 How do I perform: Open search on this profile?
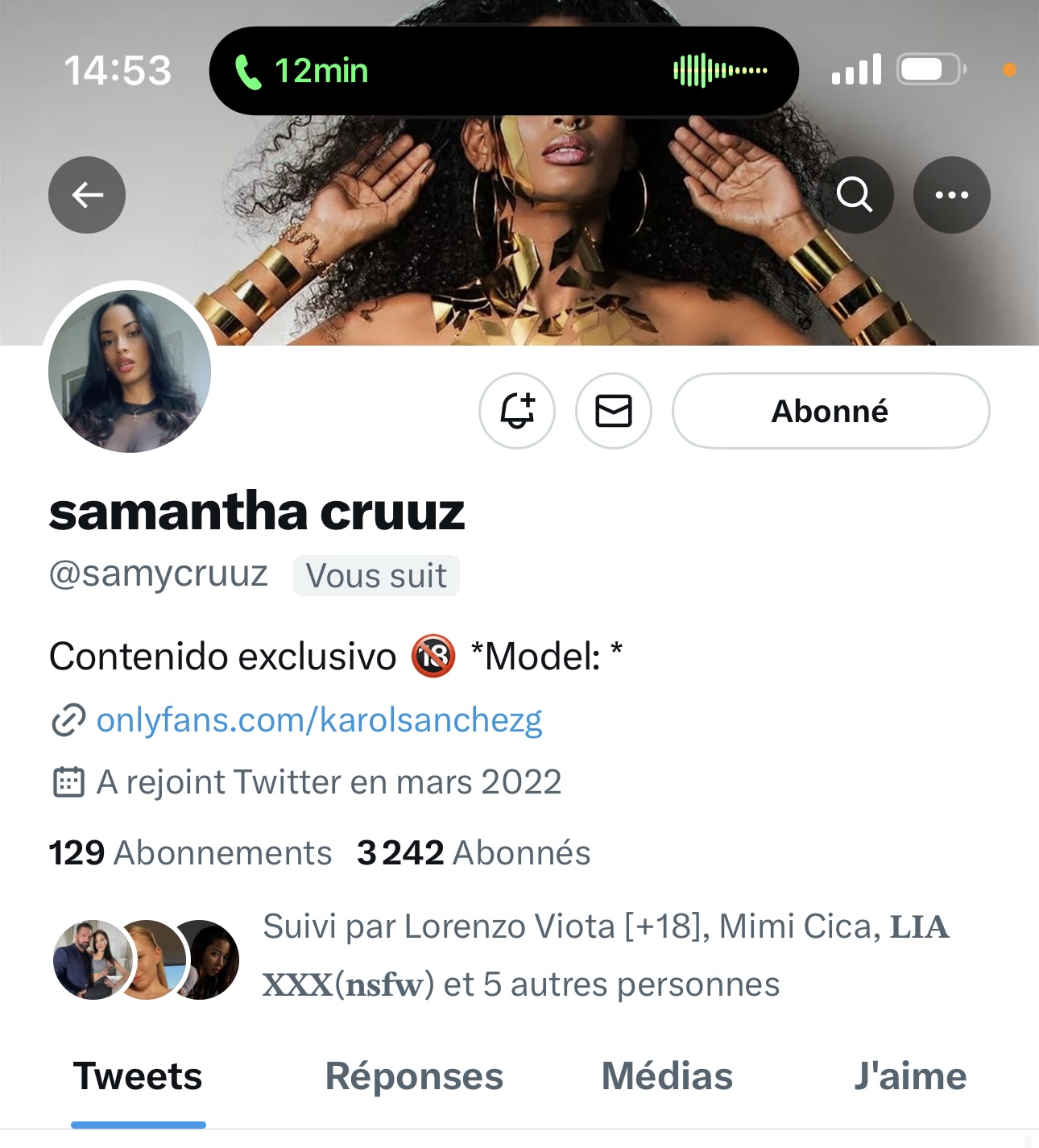(x=855, y=195)
